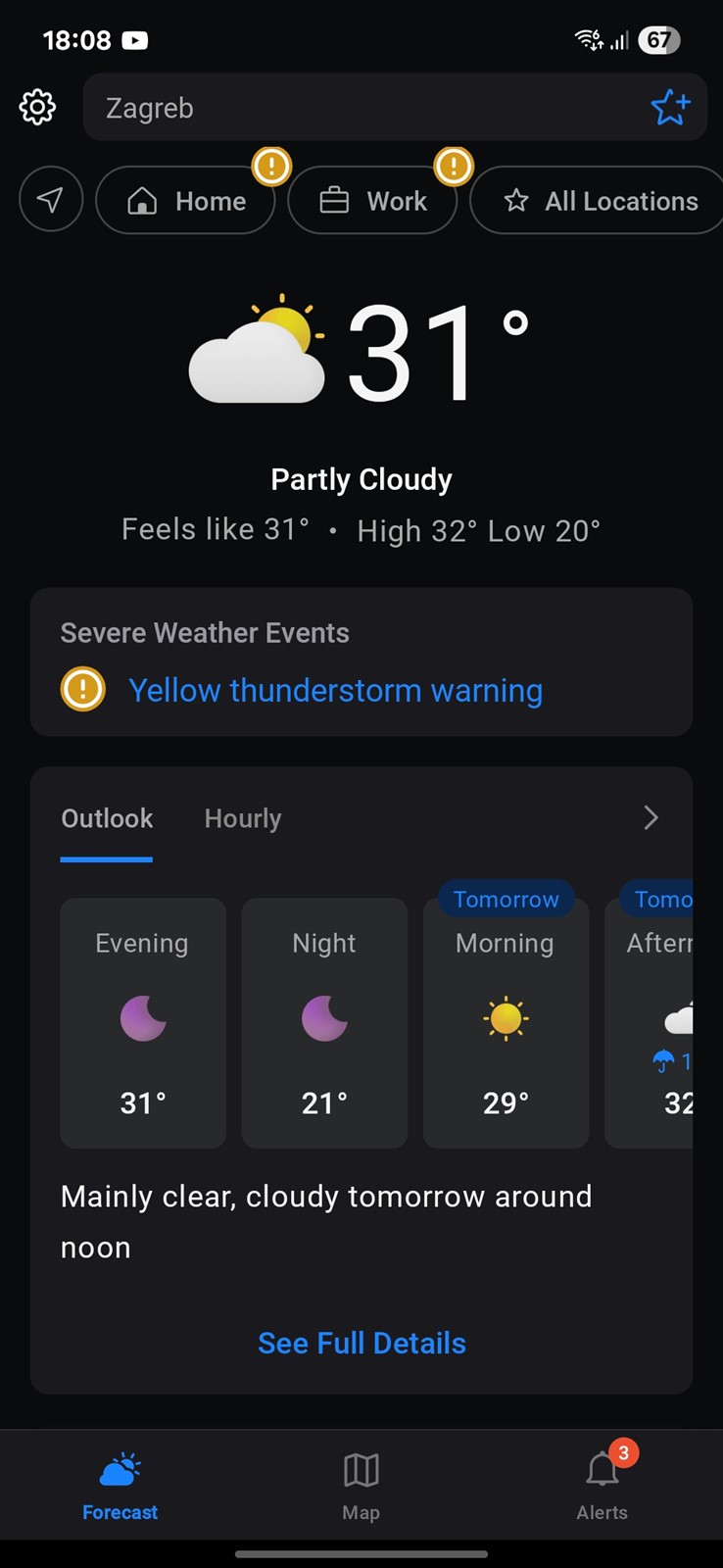Tap See Full Details

click(361, 1343)
